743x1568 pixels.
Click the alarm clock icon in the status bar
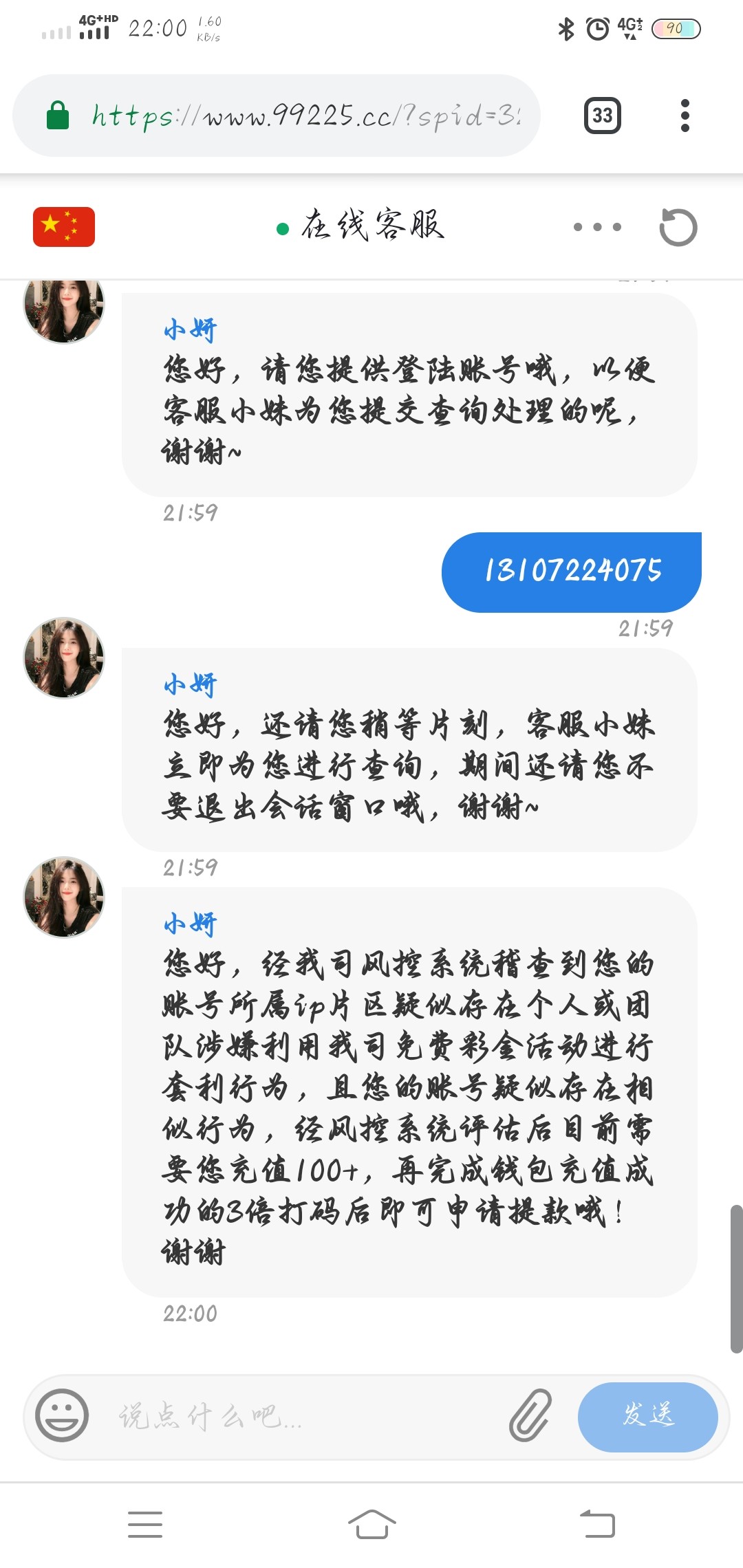[x=597, y=28]
